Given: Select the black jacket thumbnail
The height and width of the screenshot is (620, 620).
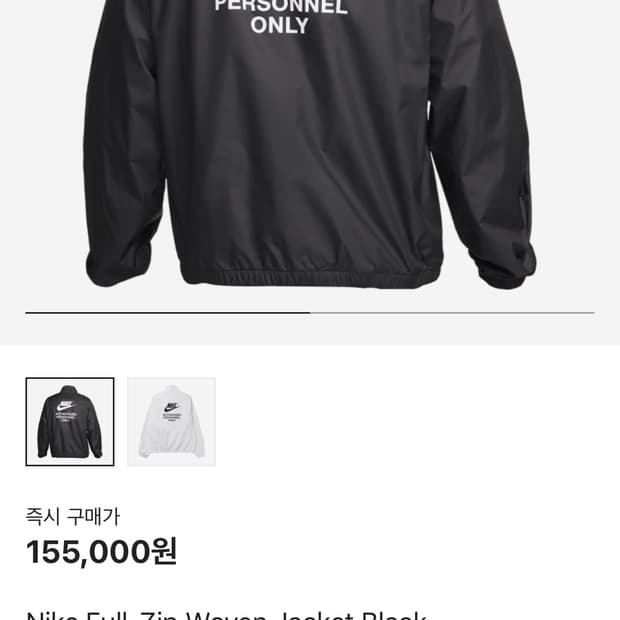Looking at the screenshot, I should 70,421.
